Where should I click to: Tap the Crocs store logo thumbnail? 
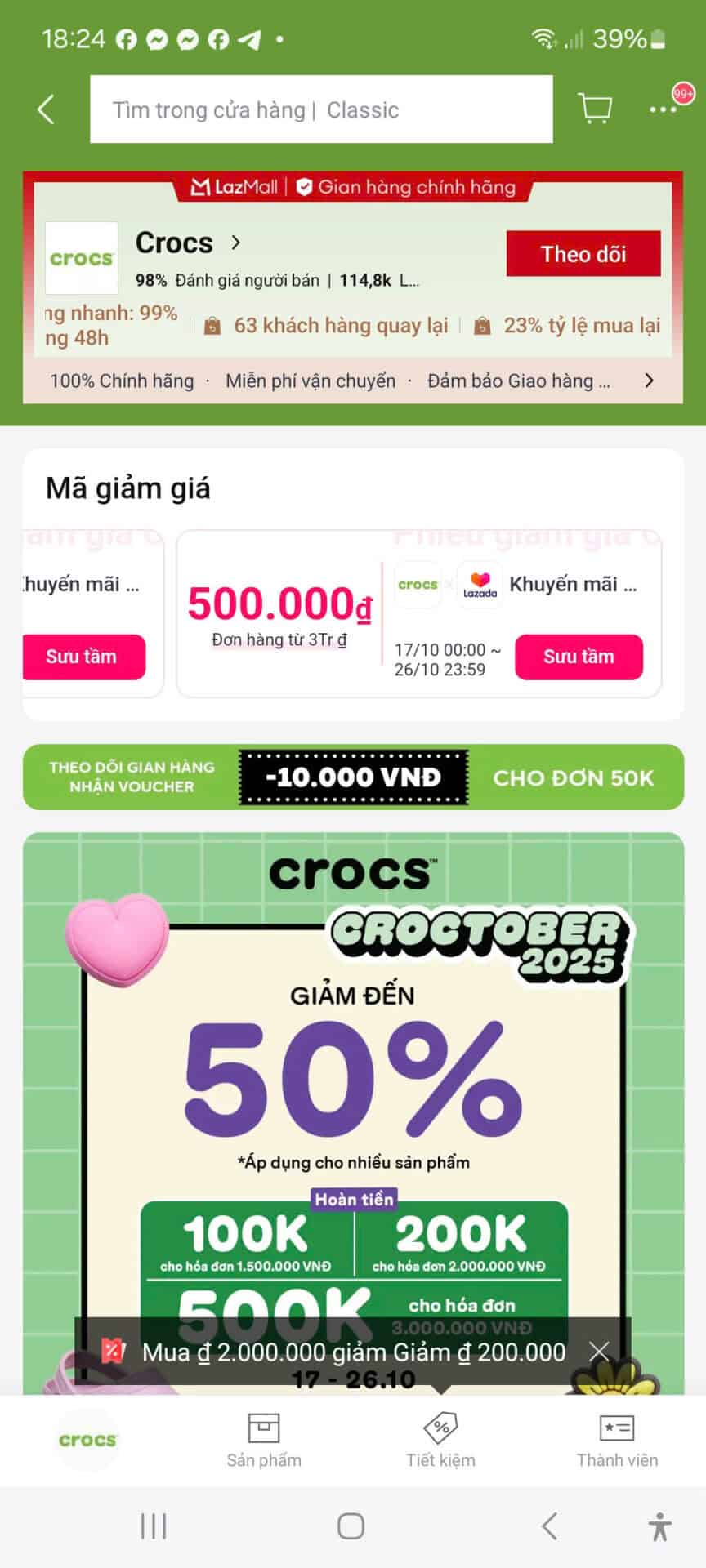point(82,259)
